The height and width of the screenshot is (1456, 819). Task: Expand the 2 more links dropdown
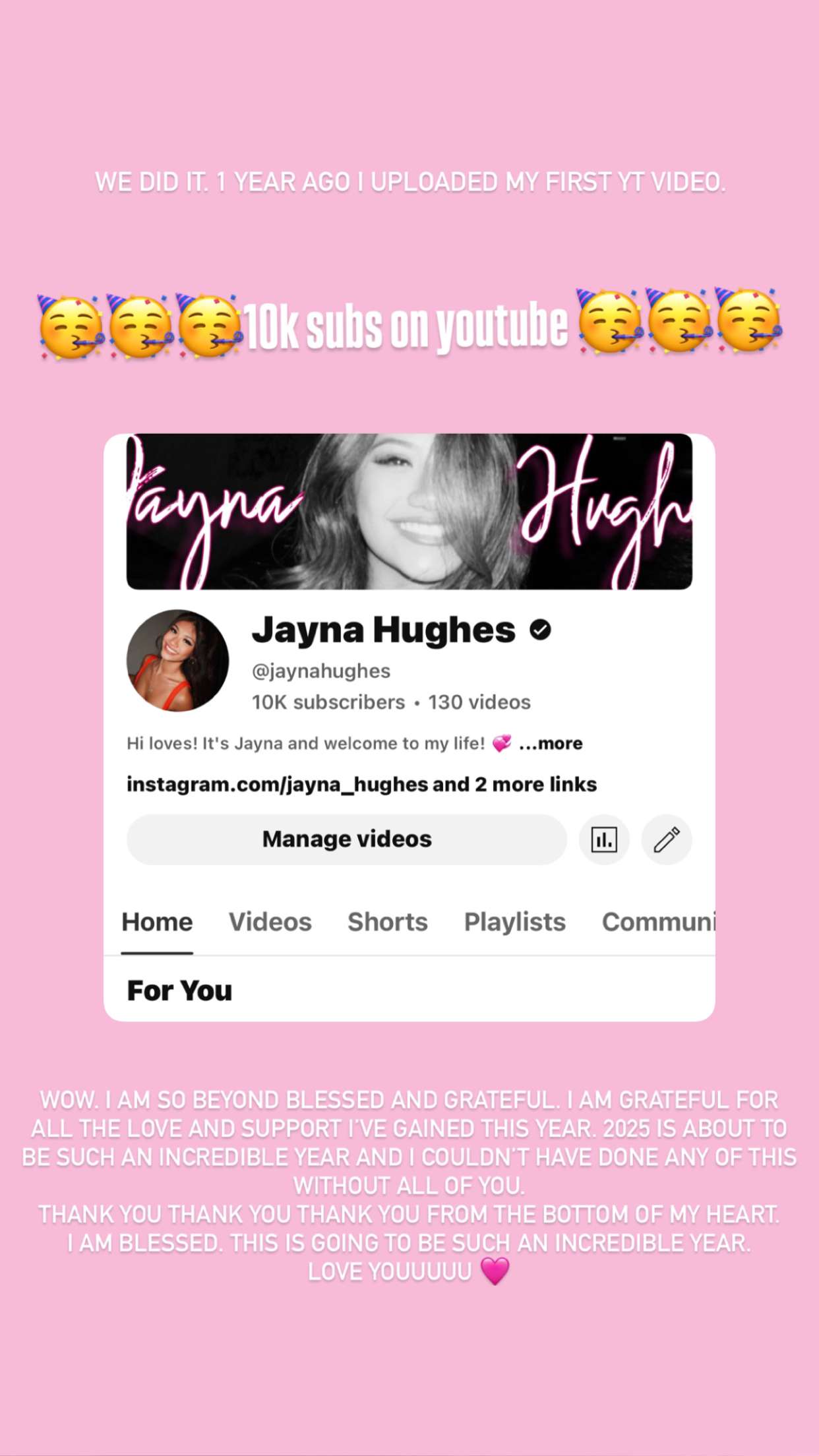[x=514, y=784]
